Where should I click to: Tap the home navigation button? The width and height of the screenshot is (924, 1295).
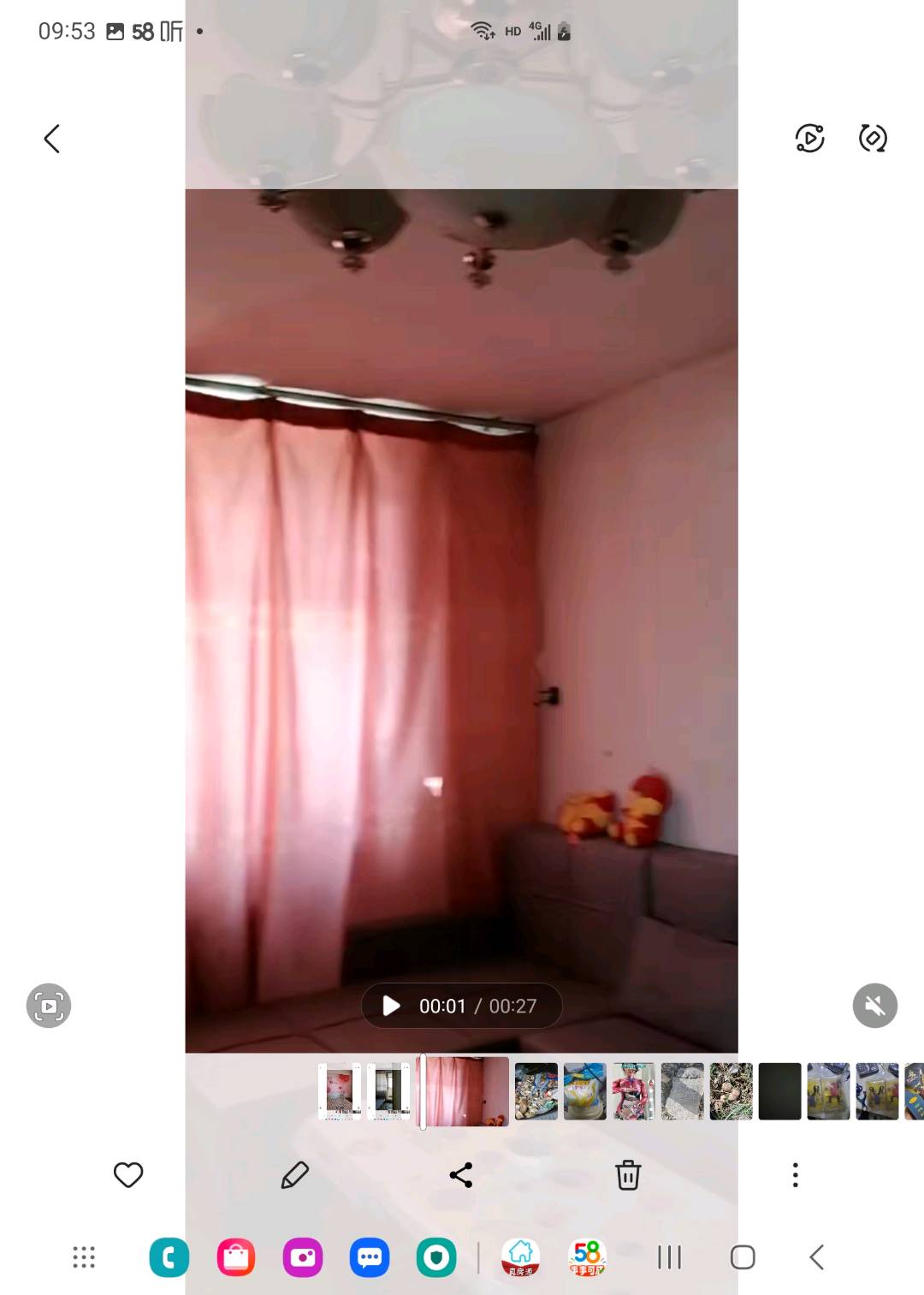click(x=740, y=1257)
